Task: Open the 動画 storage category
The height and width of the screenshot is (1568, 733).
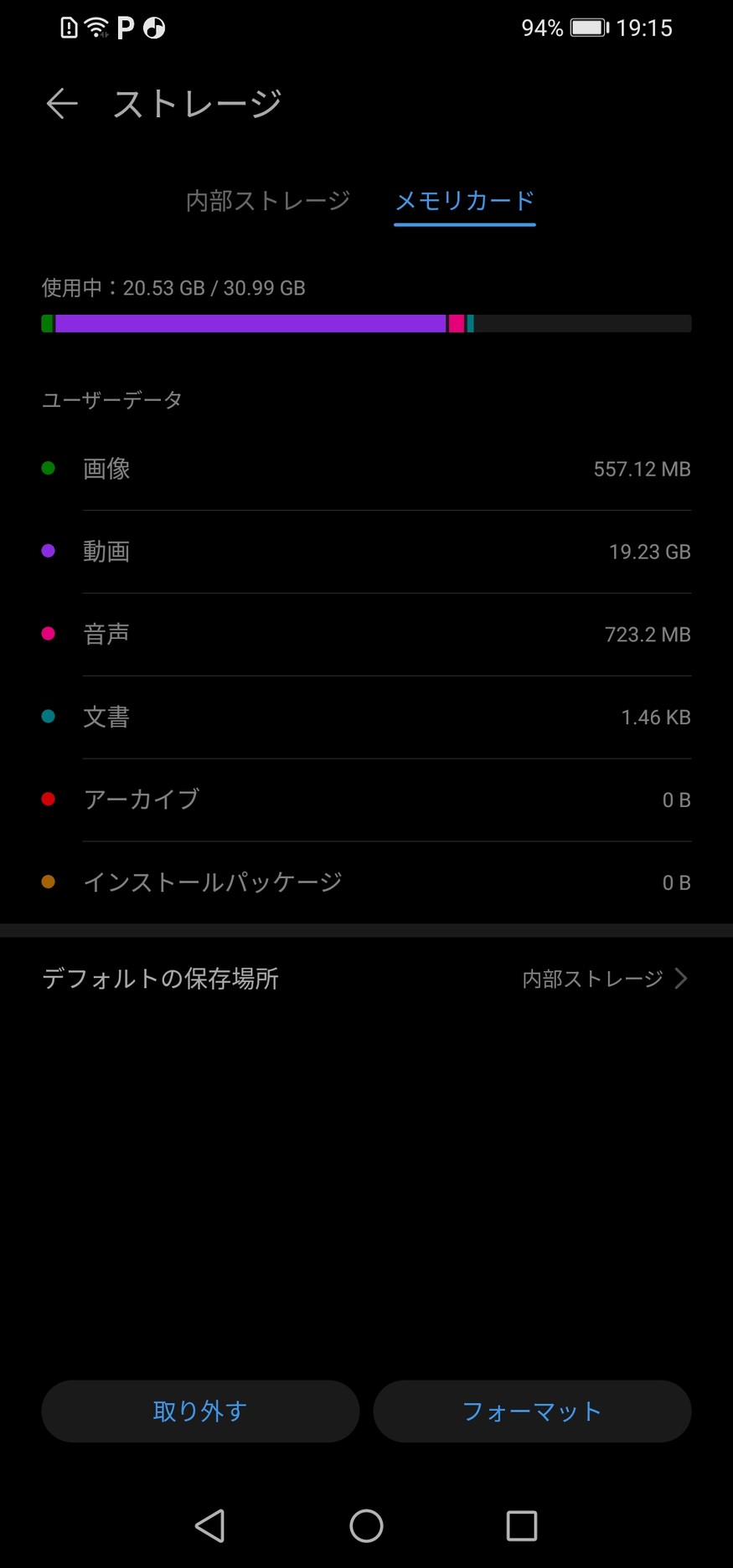Action: [x=366, y=552]
